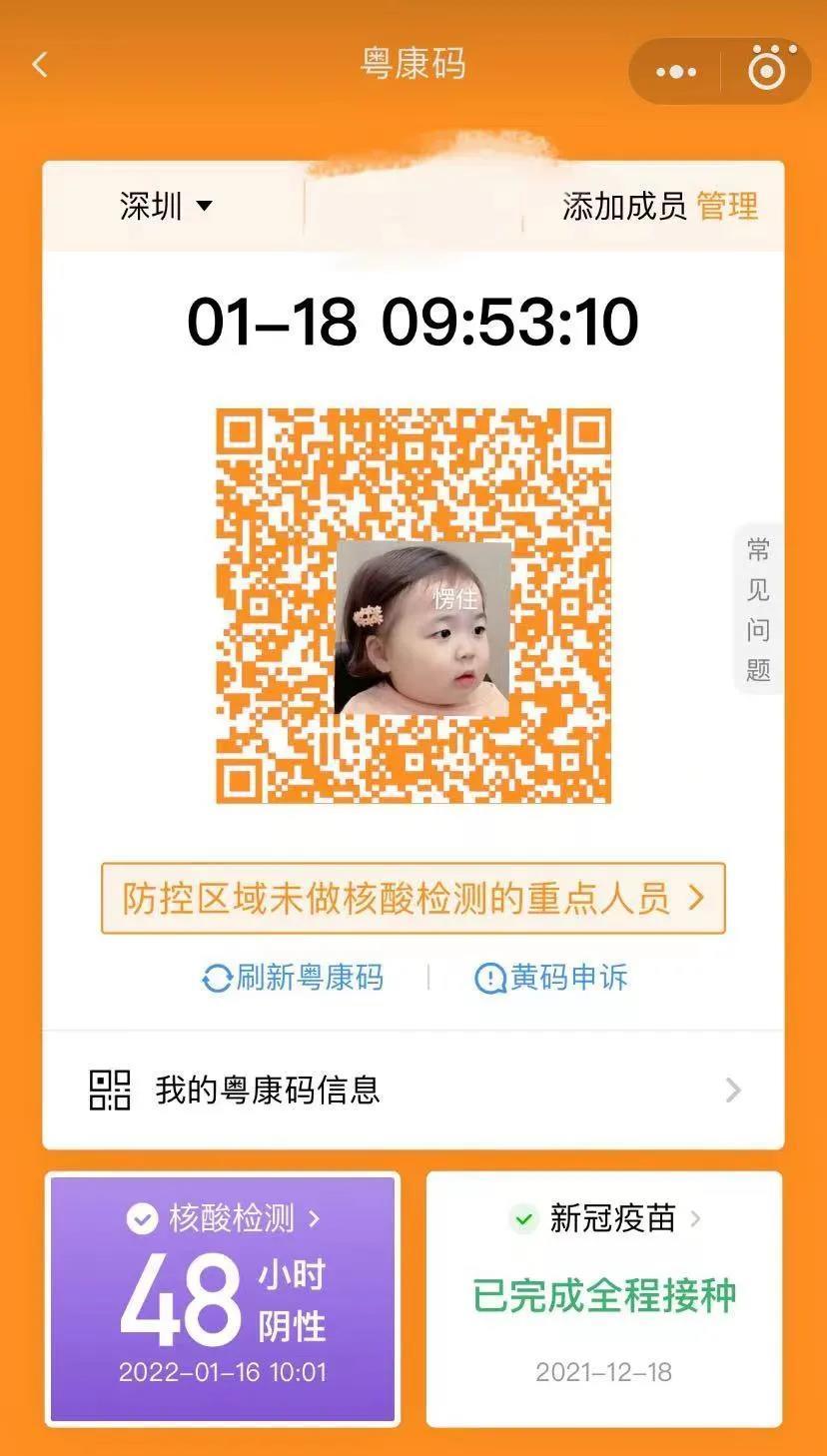Open the 深圳 city dropdown
This screenshot has height=1456, width=827.
[x=166, y=207]
